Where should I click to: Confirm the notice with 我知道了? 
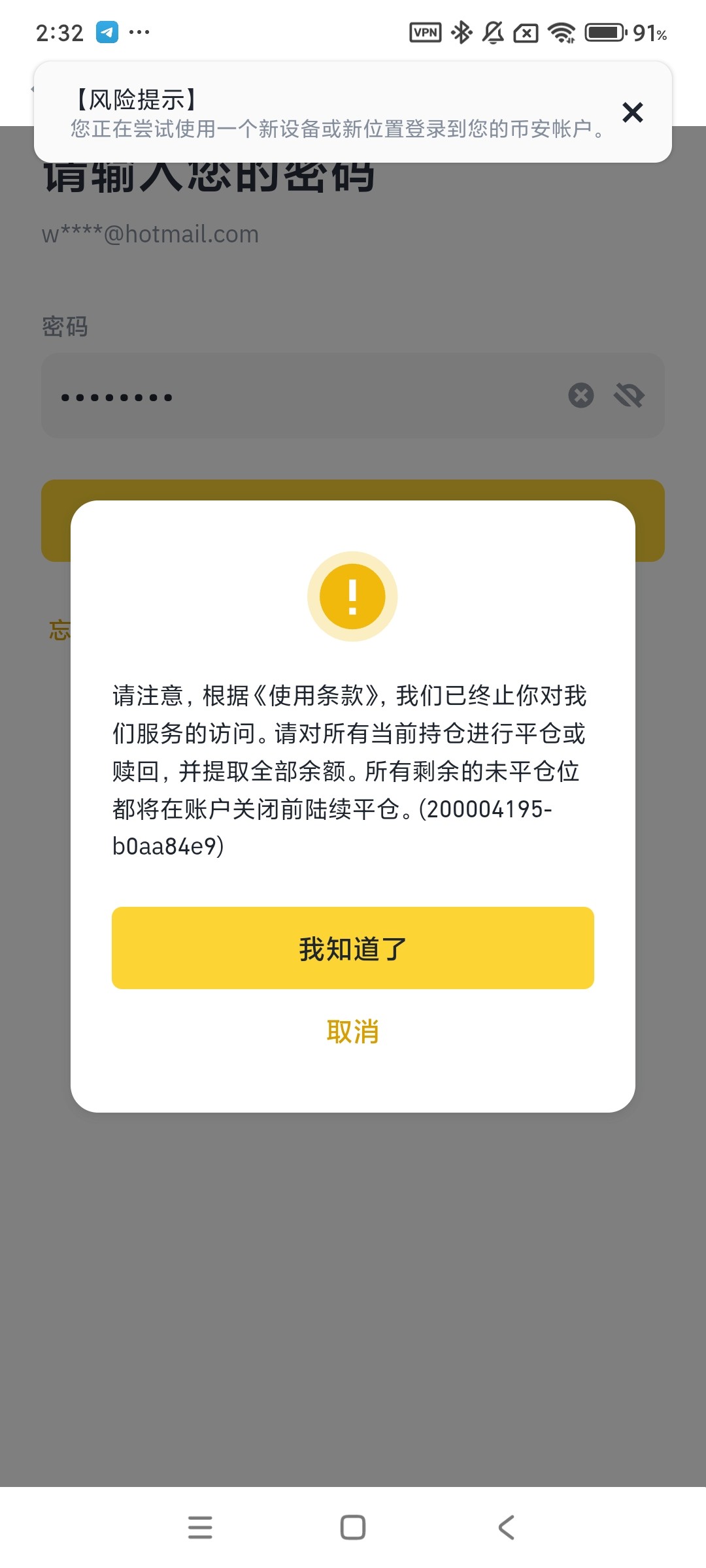click(353, 948)
